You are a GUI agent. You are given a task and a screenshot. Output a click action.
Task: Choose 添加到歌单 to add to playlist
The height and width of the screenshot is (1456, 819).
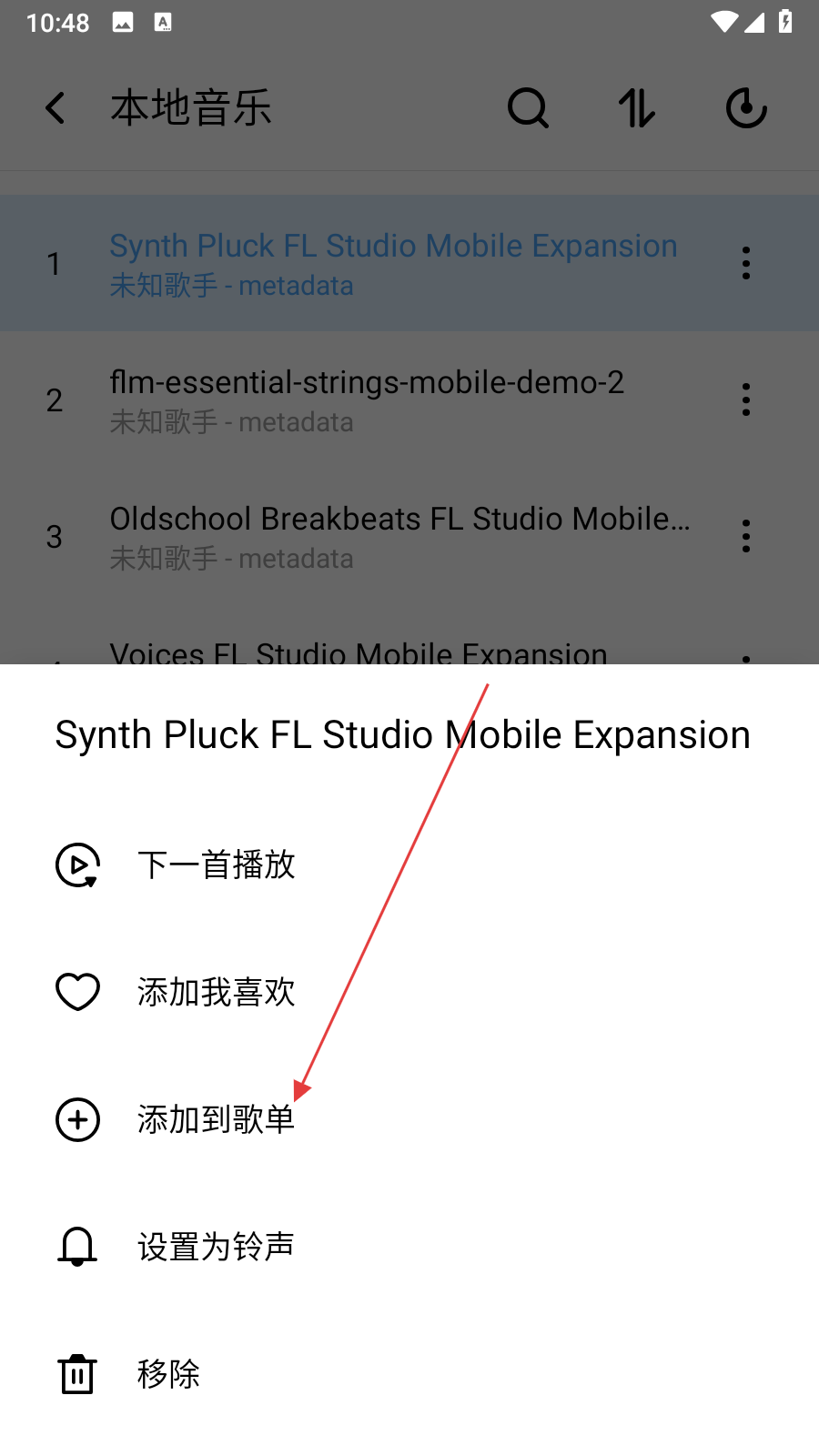click(217, 1119)
